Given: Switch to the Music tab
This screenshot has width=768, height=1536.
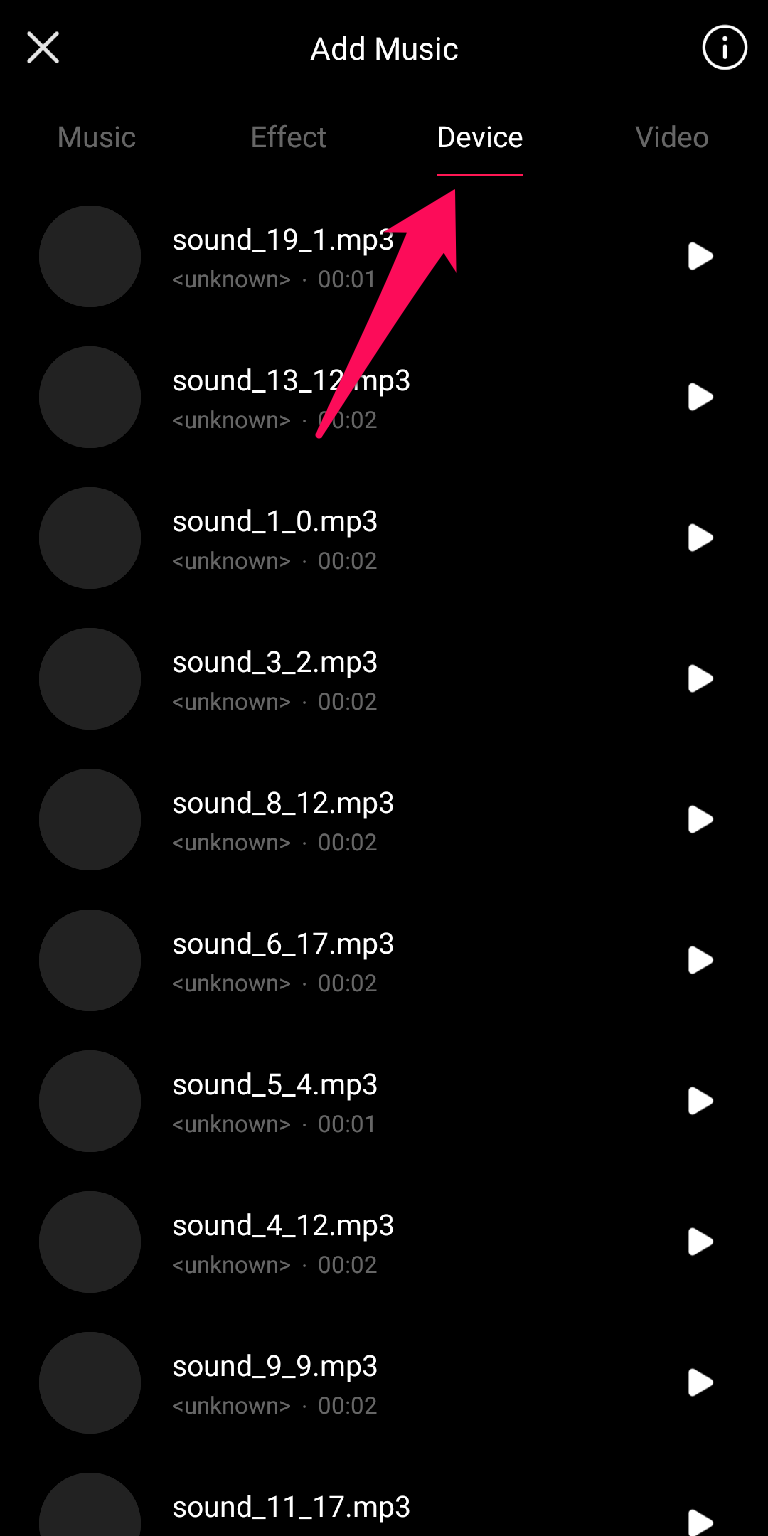Looking at the screenshot, I should 96,137.
